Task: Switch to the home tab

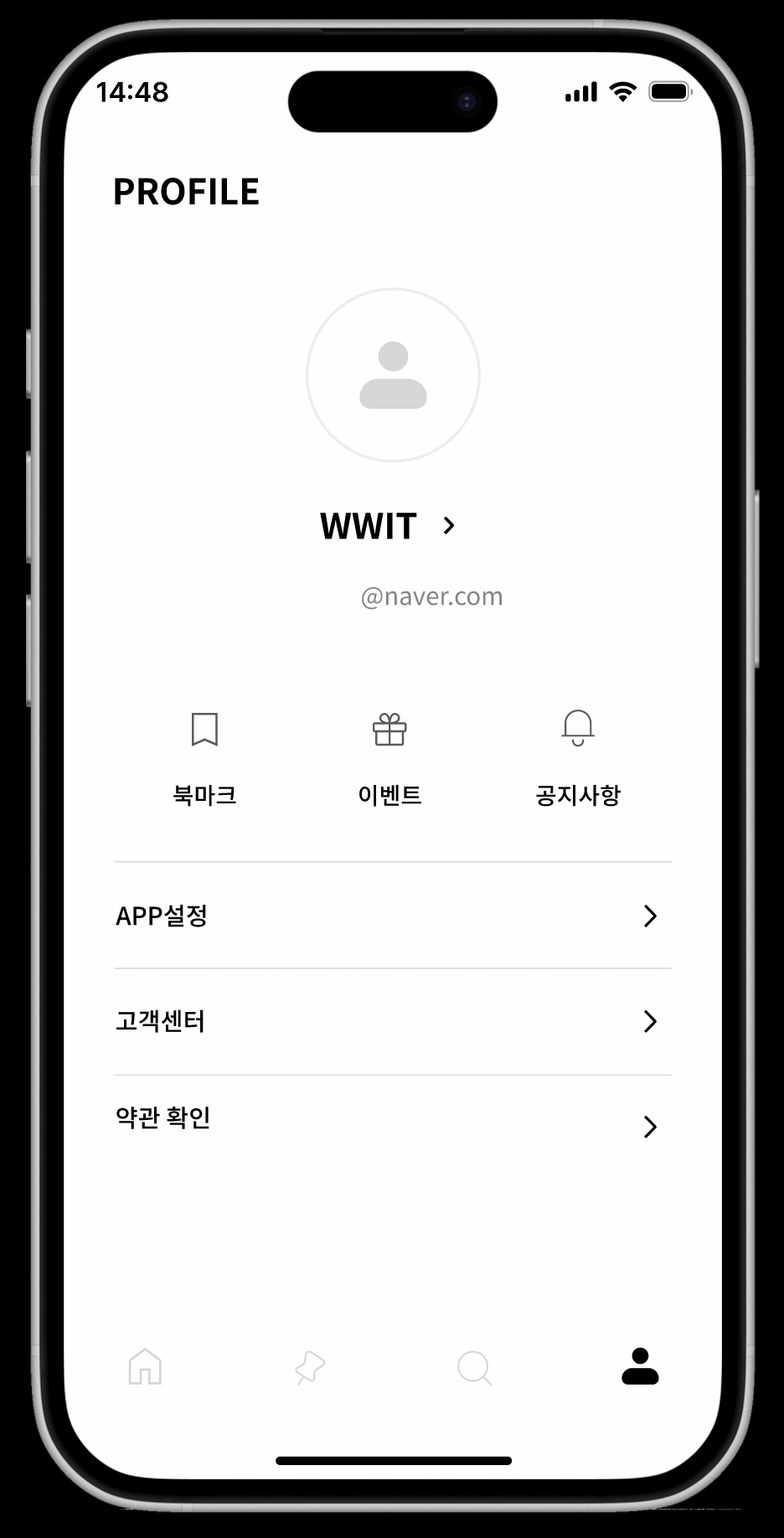Action: [x=145, y=1366]
